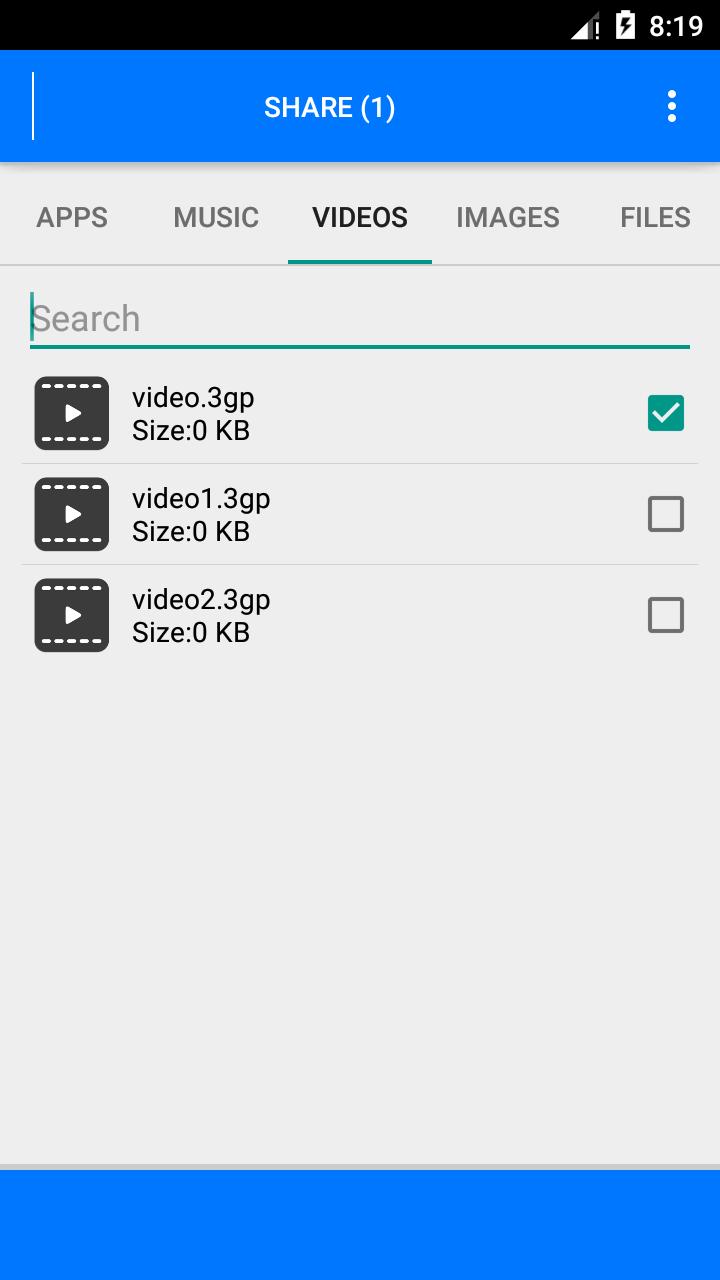Viewport: 720px width, 1280px height.
Task: Select the Videos tab
Action: [360, 217]
